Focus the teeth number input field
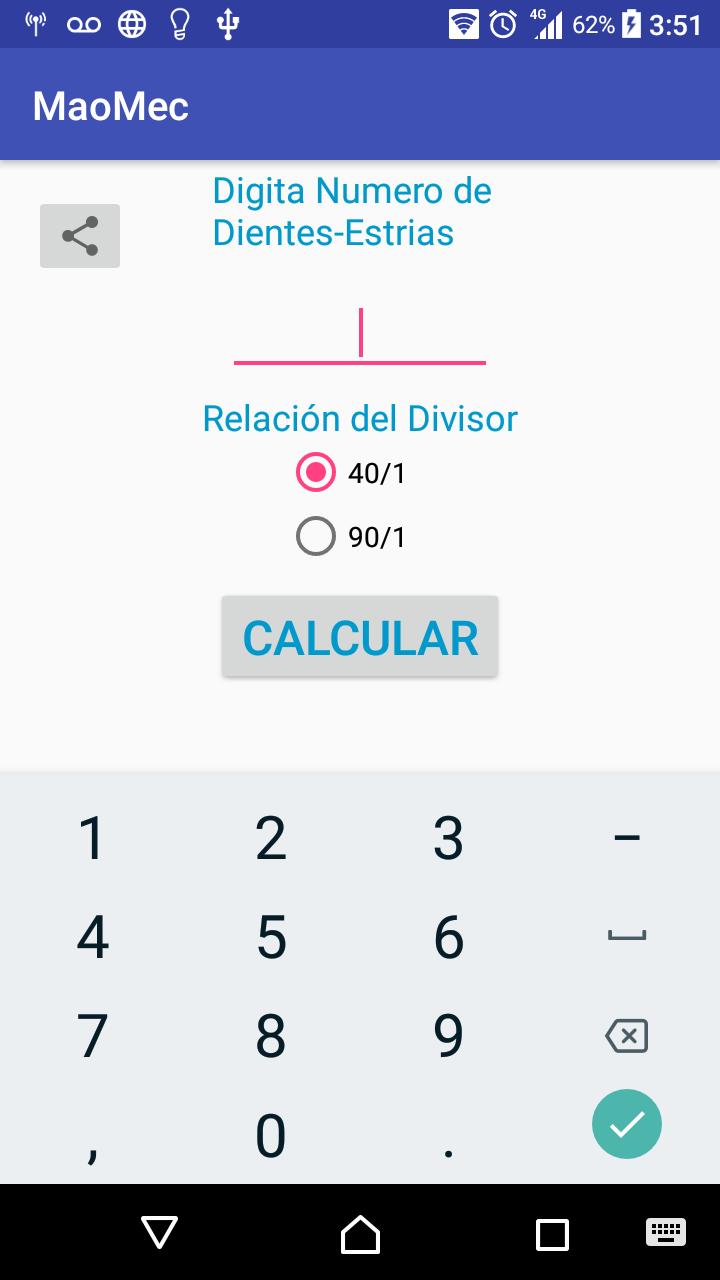Viewport: 720px width, 1280px height. click(x=359, y=335)
